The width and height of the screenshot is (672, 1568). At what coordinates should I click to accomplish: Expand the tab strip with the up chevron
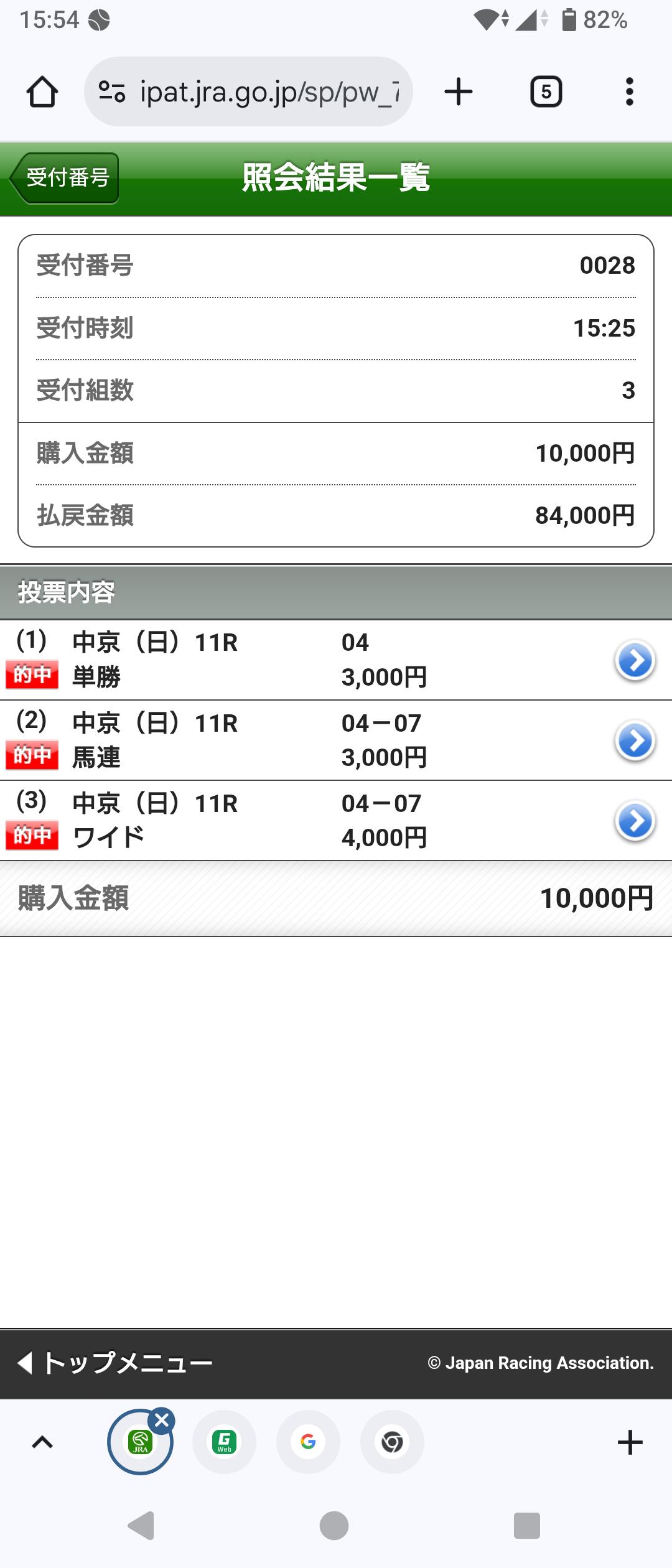(x=42, y=1442)
